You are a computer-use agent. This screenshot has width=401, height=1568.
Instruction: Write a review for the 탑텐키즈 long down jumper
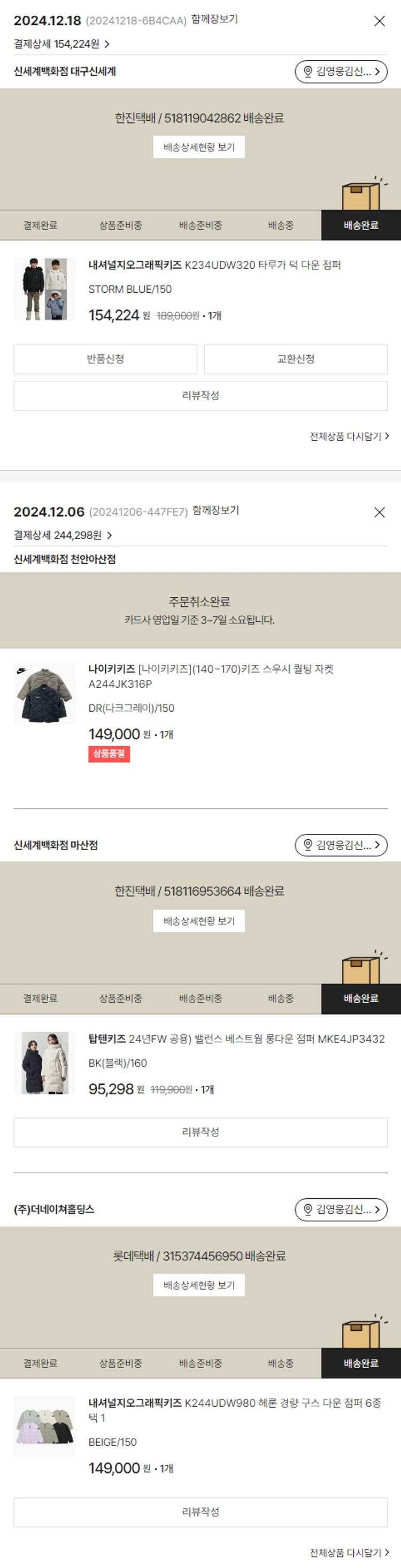coord(200,1132)
